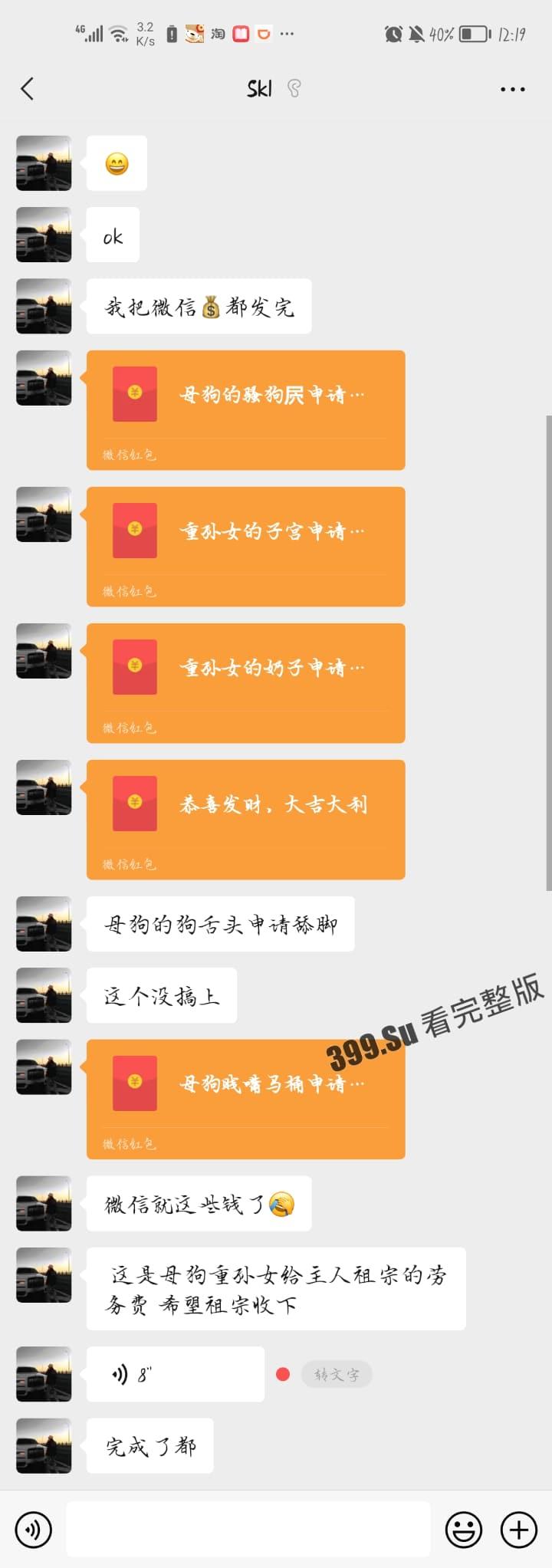Switch to voice input mode
The height and width of the screenshot is (1568, 552).
coord(33,1530)
